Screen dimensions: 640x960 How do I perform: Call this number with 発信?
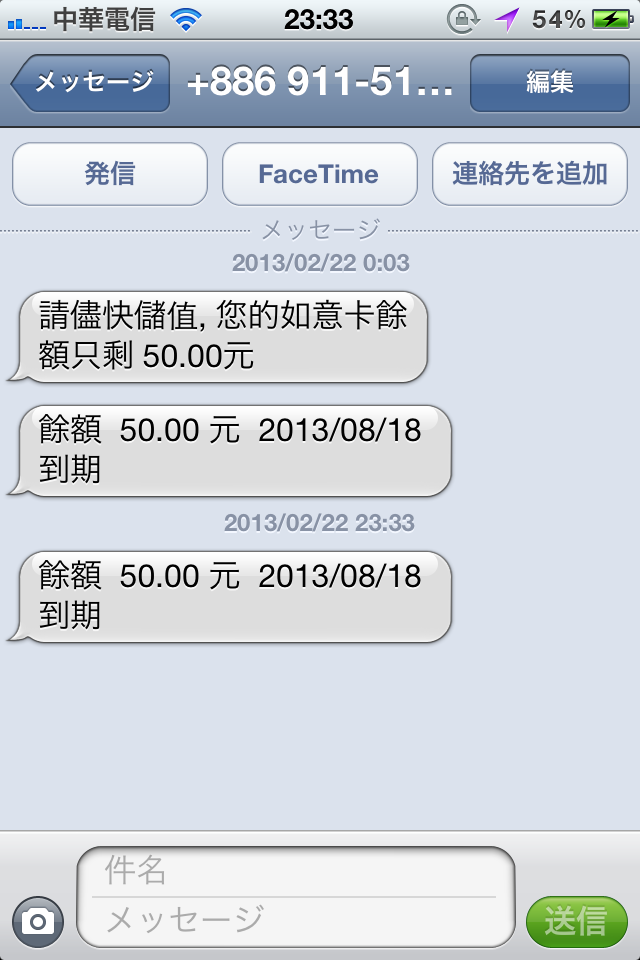tap(110, 174)
